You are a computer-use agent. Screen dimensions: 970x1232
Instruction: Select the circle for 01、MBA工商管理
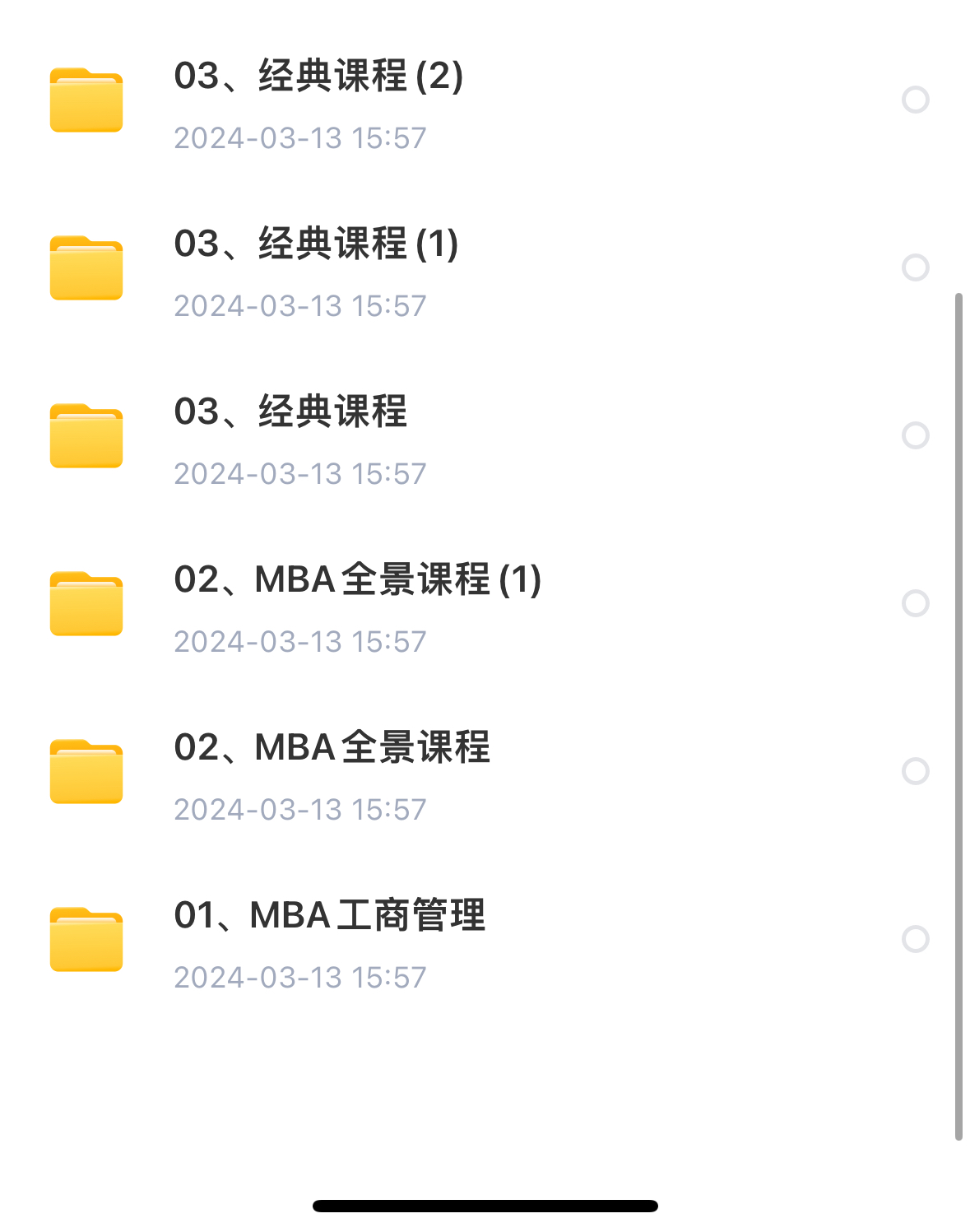pos(915,939)
